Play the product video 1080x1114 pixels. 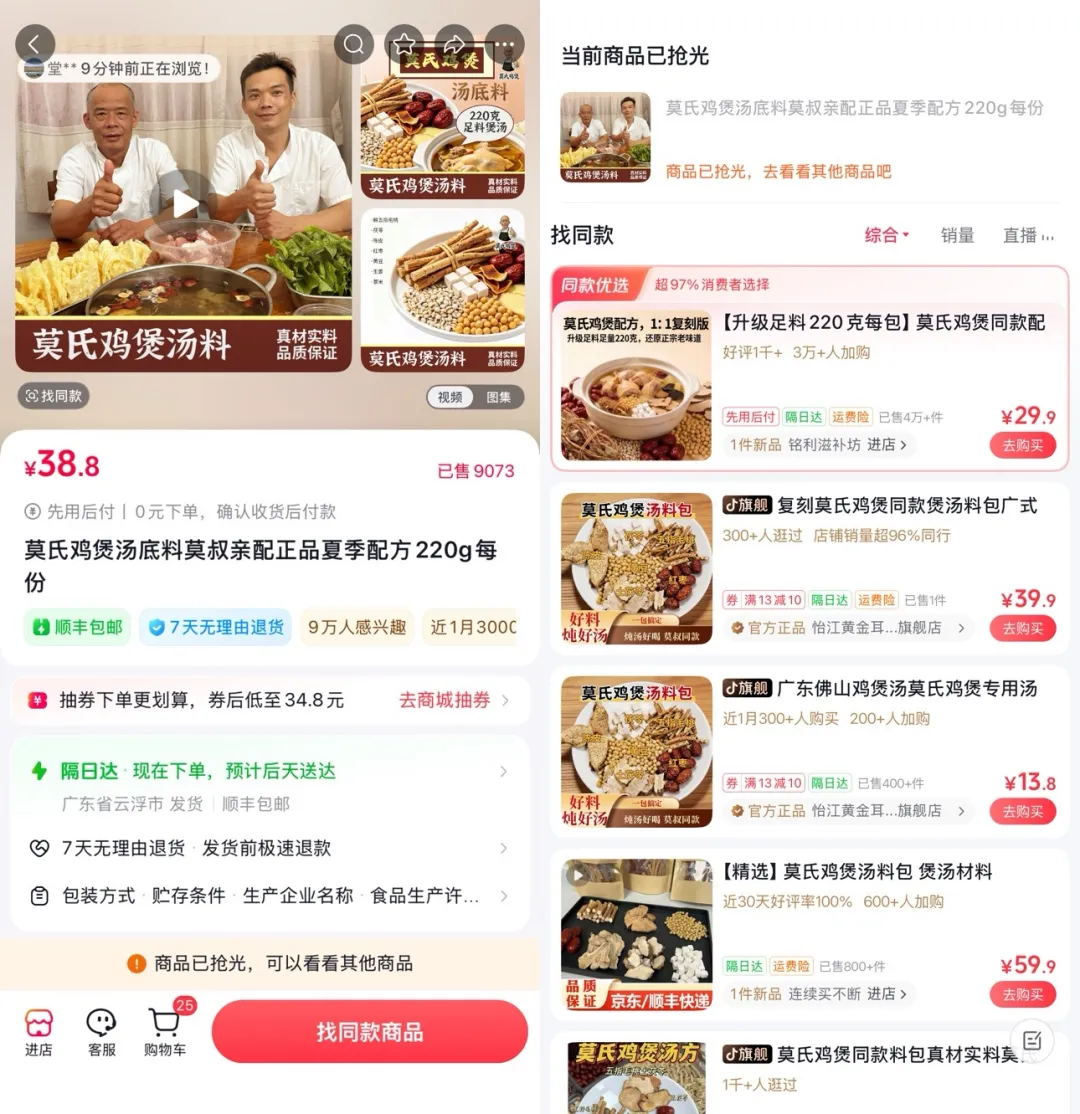185,204
